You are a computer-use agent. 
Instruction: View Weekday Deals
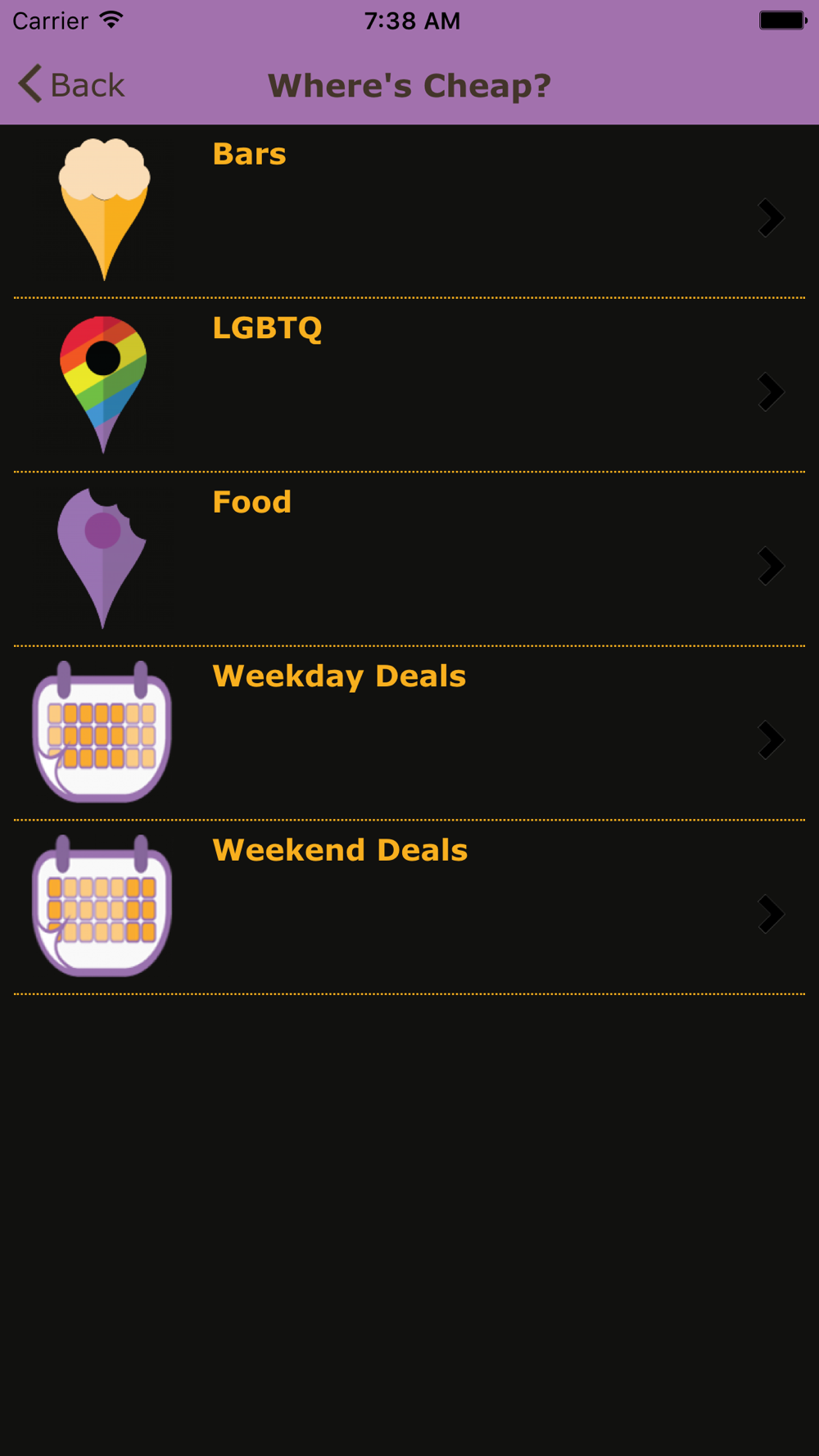(409, 733)
